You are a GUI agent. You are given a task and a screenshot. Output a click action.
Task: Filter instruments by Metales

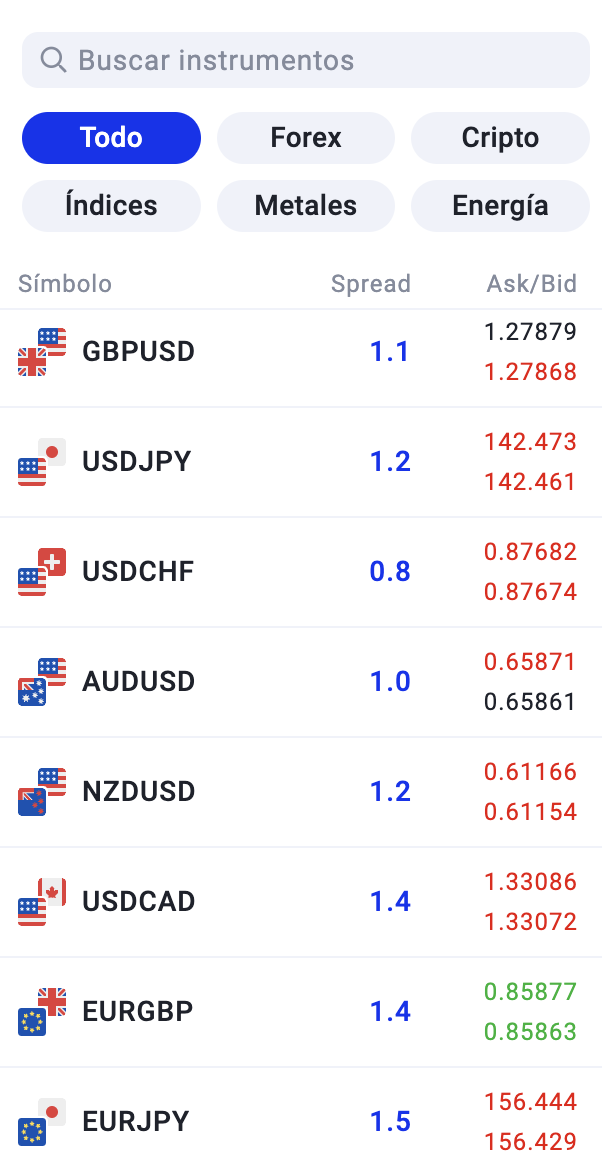coord(306,206)
